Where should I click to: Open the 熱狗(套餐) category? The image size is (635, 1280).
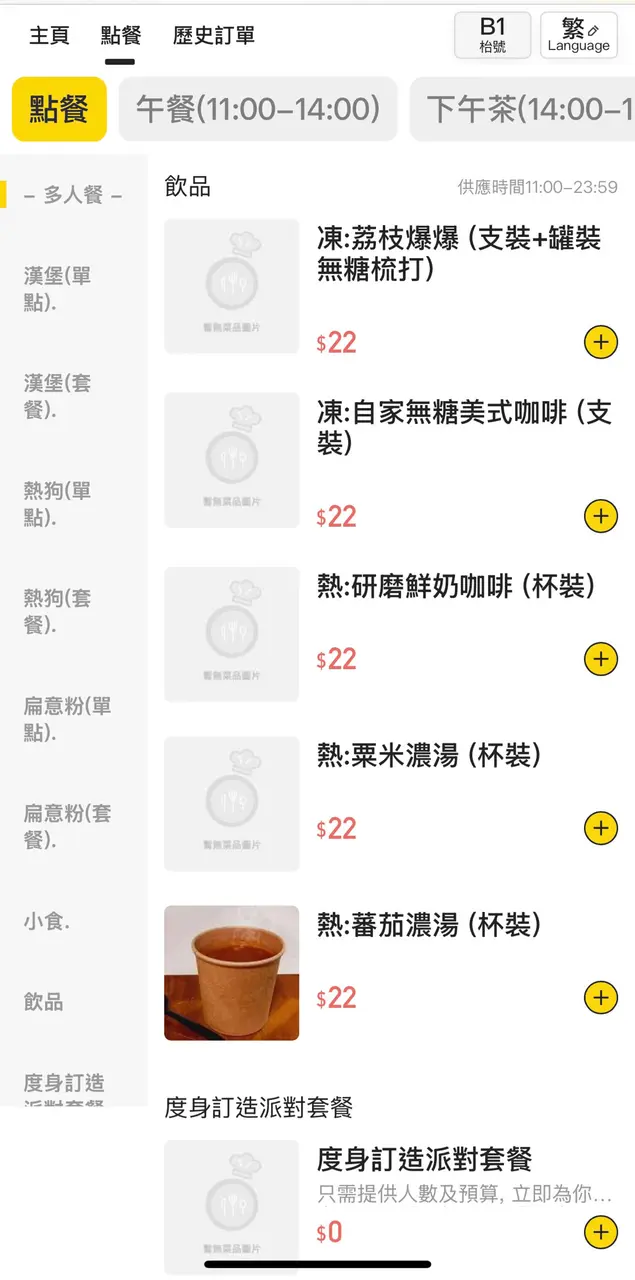(57, 611)
